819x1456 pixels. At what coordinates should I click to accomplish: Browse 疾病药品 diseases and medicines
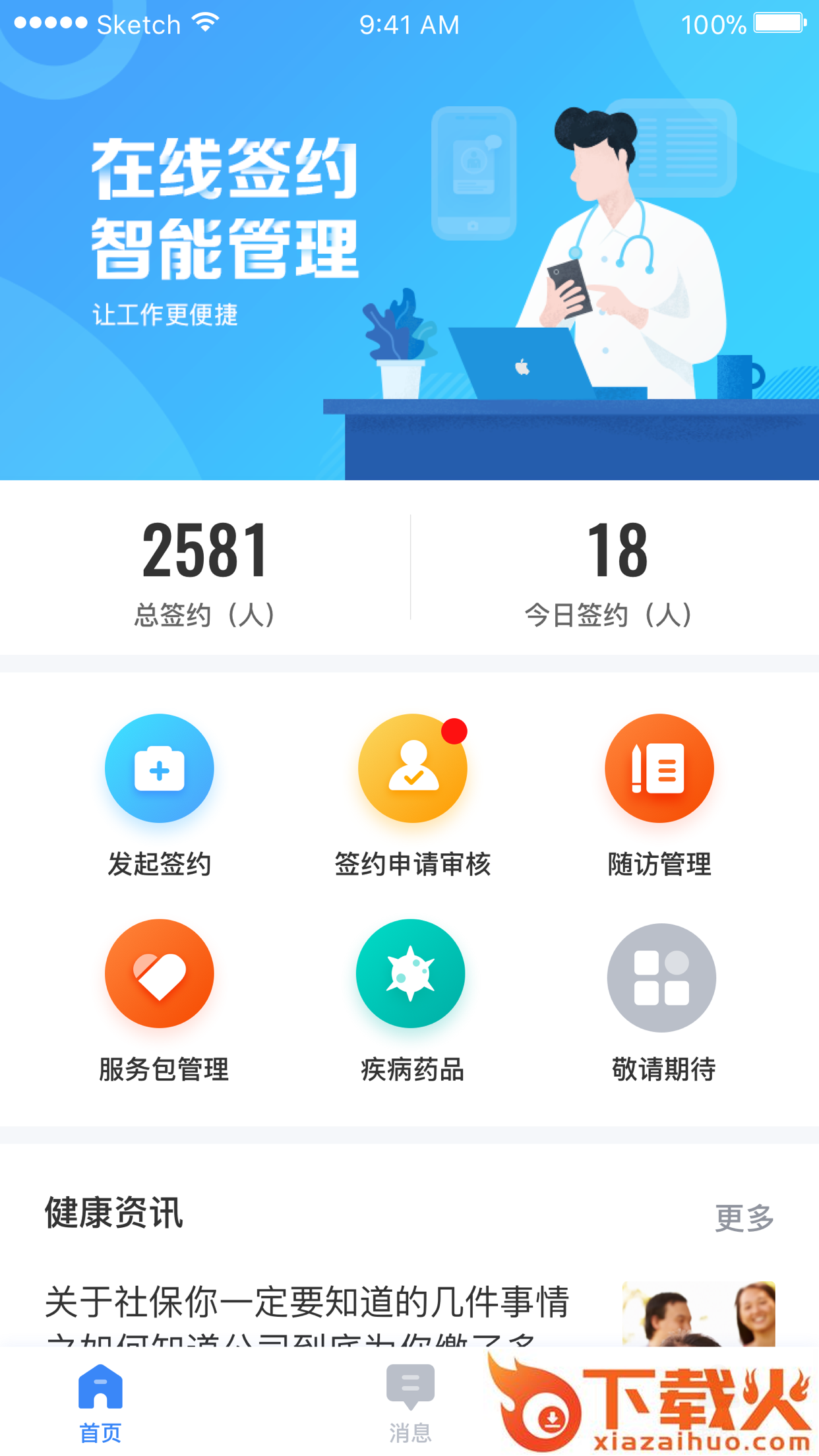410,973
